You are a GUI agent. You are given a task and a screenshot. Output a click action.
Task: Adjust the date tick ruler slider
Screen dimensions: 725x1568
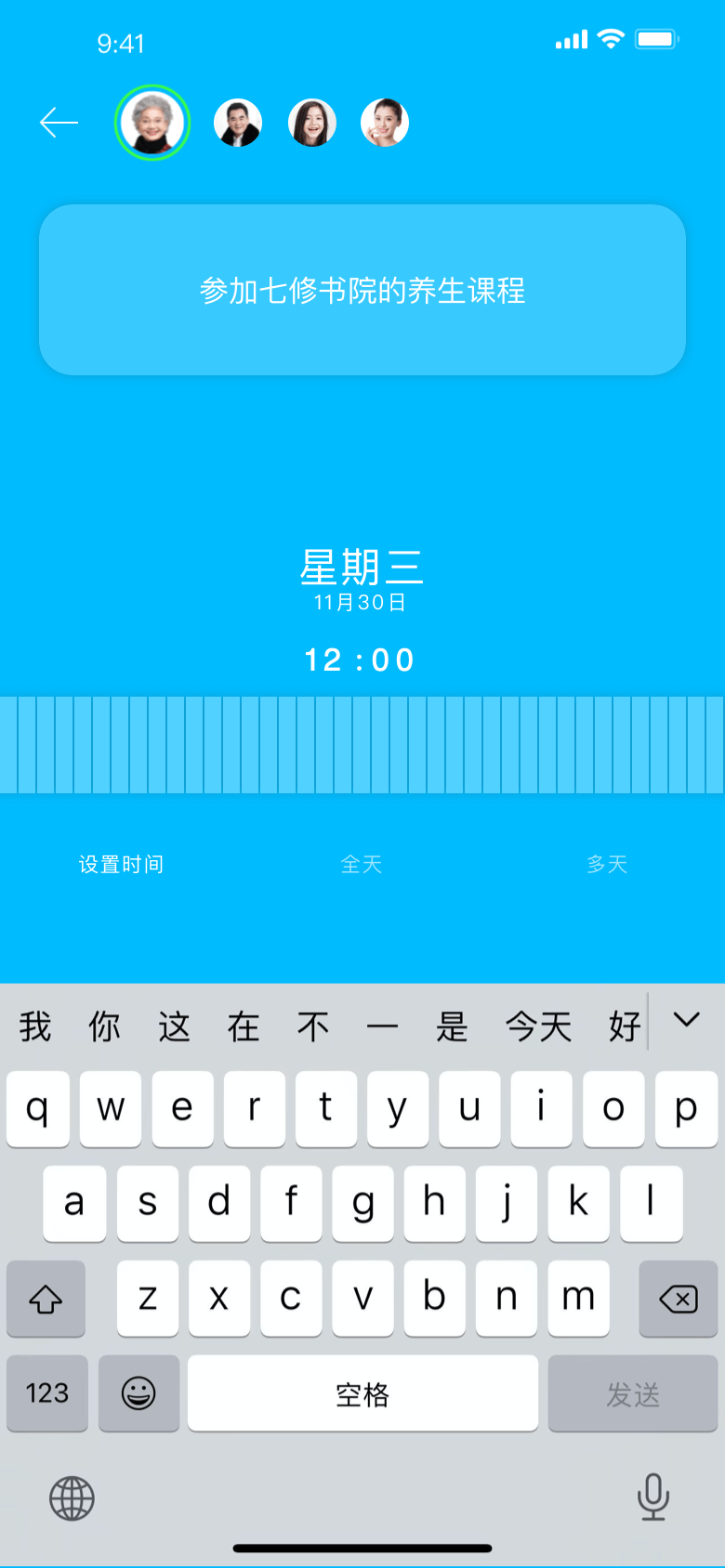click(361, 743)
